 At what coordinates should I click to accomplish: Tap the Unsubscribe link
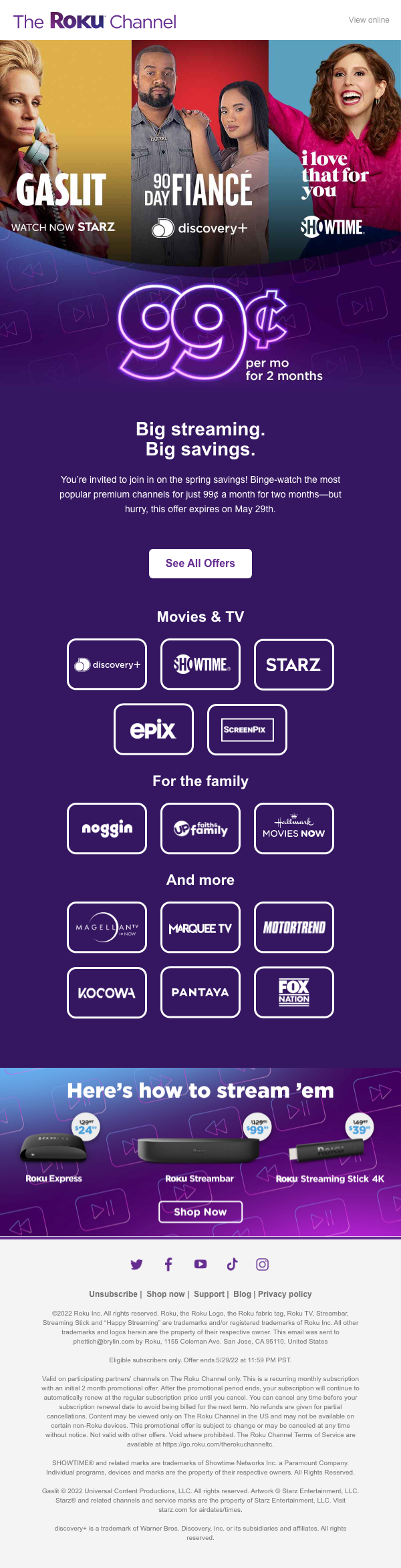pos(113,1294)
